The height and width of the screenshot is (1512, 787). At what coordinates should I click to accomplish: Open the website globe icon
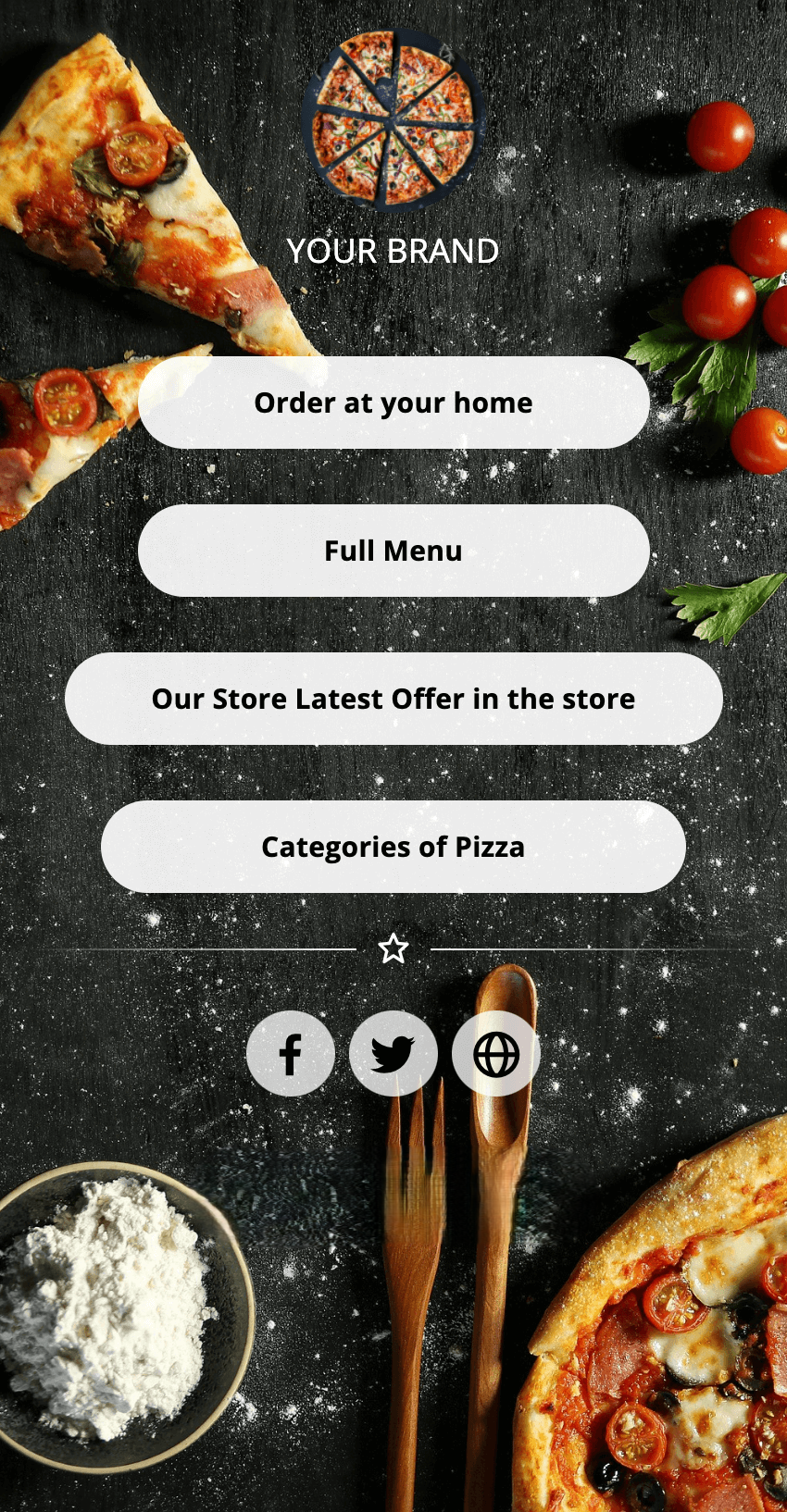point(496,1054)
